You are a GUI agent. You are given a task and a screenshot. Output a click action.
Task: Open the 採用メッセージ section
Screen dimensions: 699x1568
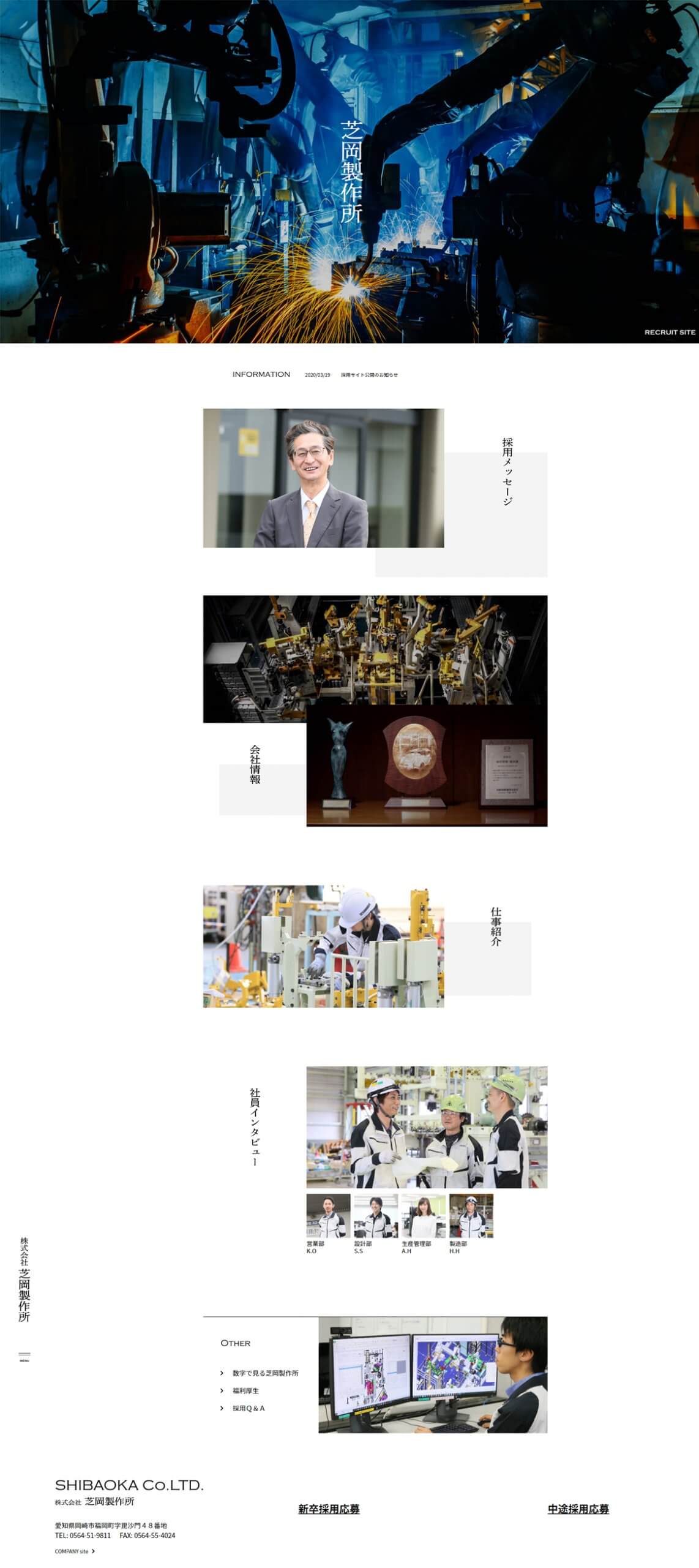click(x=507, y=470)
